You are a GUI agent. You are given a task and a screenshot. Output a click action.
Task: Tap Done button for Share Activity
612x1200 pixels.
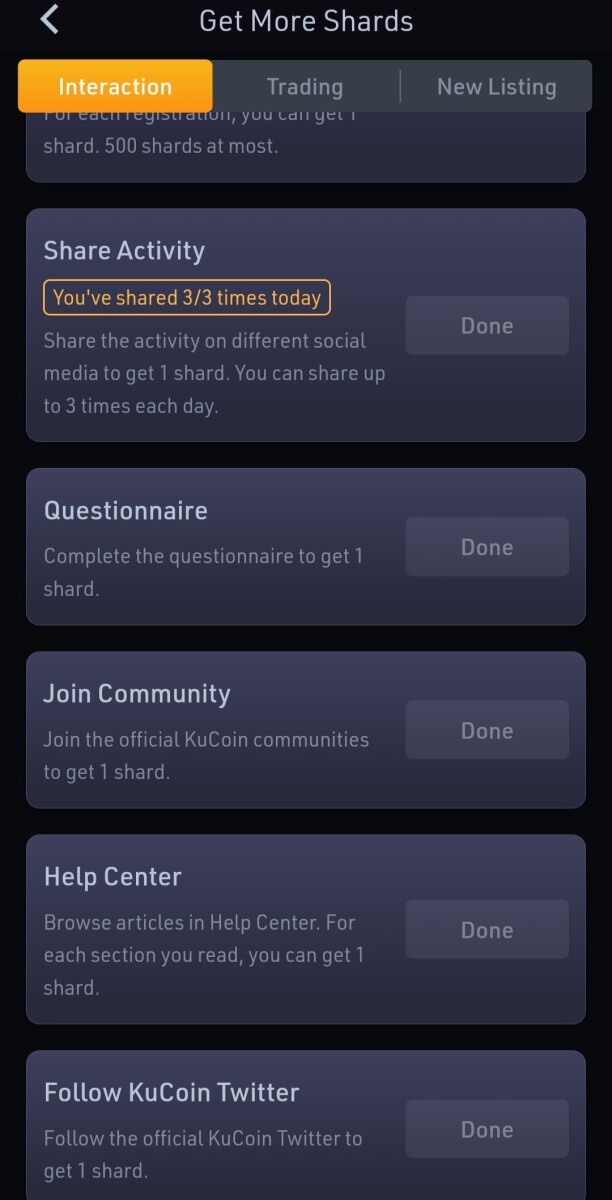pos(487,325)
